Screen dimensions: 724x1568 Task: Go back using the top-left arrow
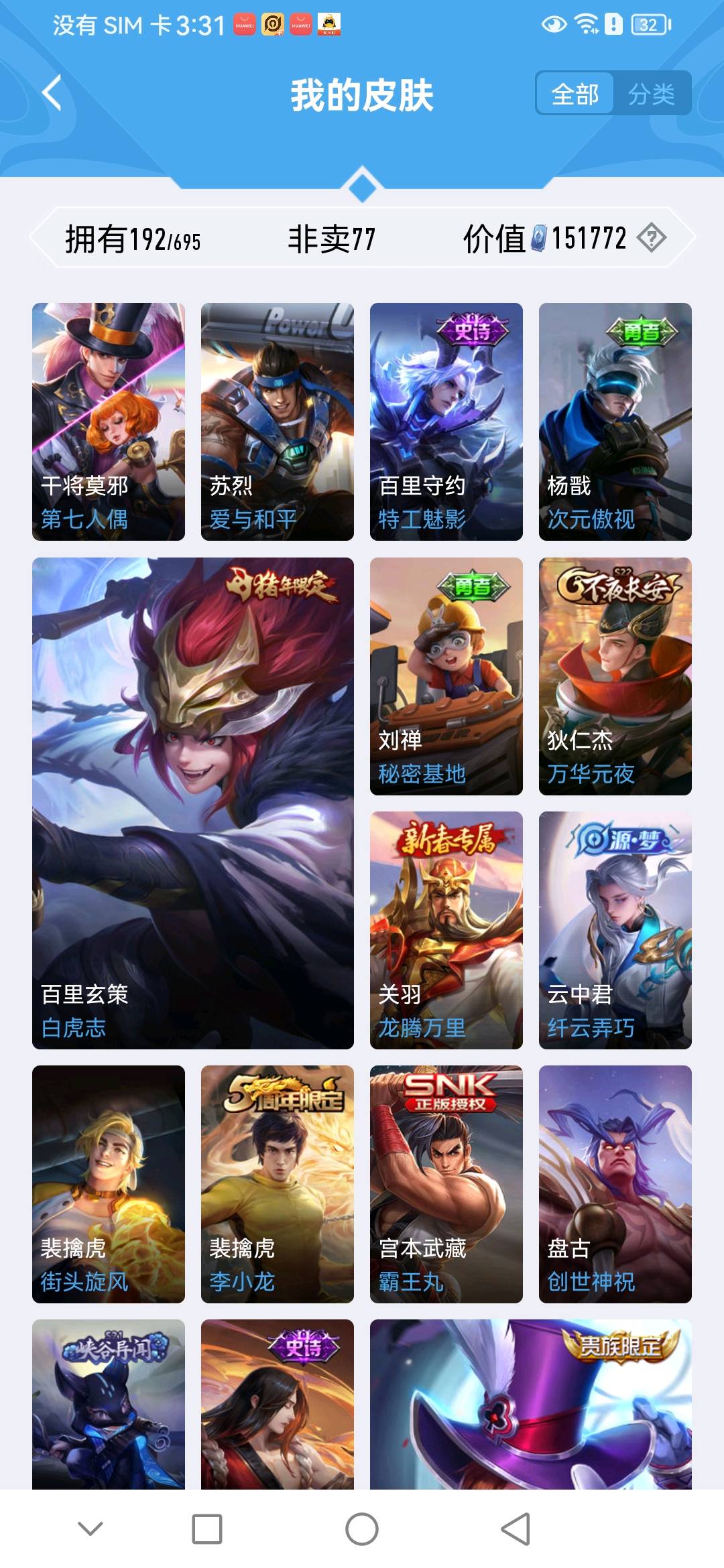click(52, 93)
